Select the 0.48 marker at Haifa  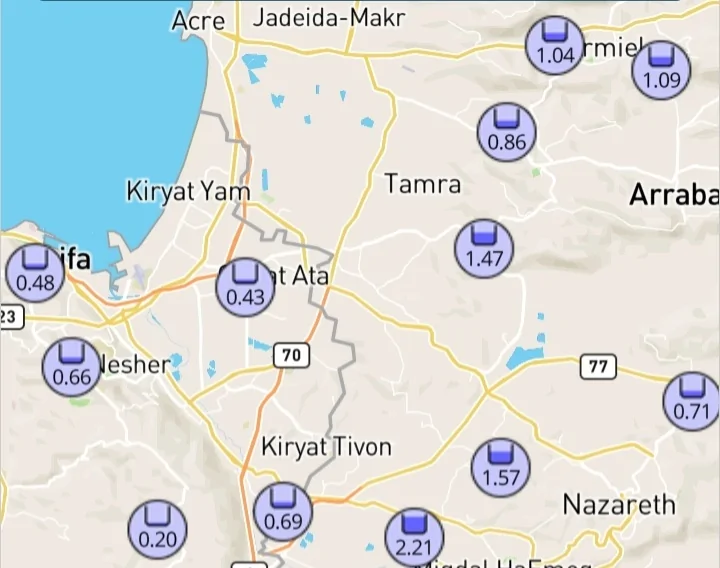click(35, 272)
